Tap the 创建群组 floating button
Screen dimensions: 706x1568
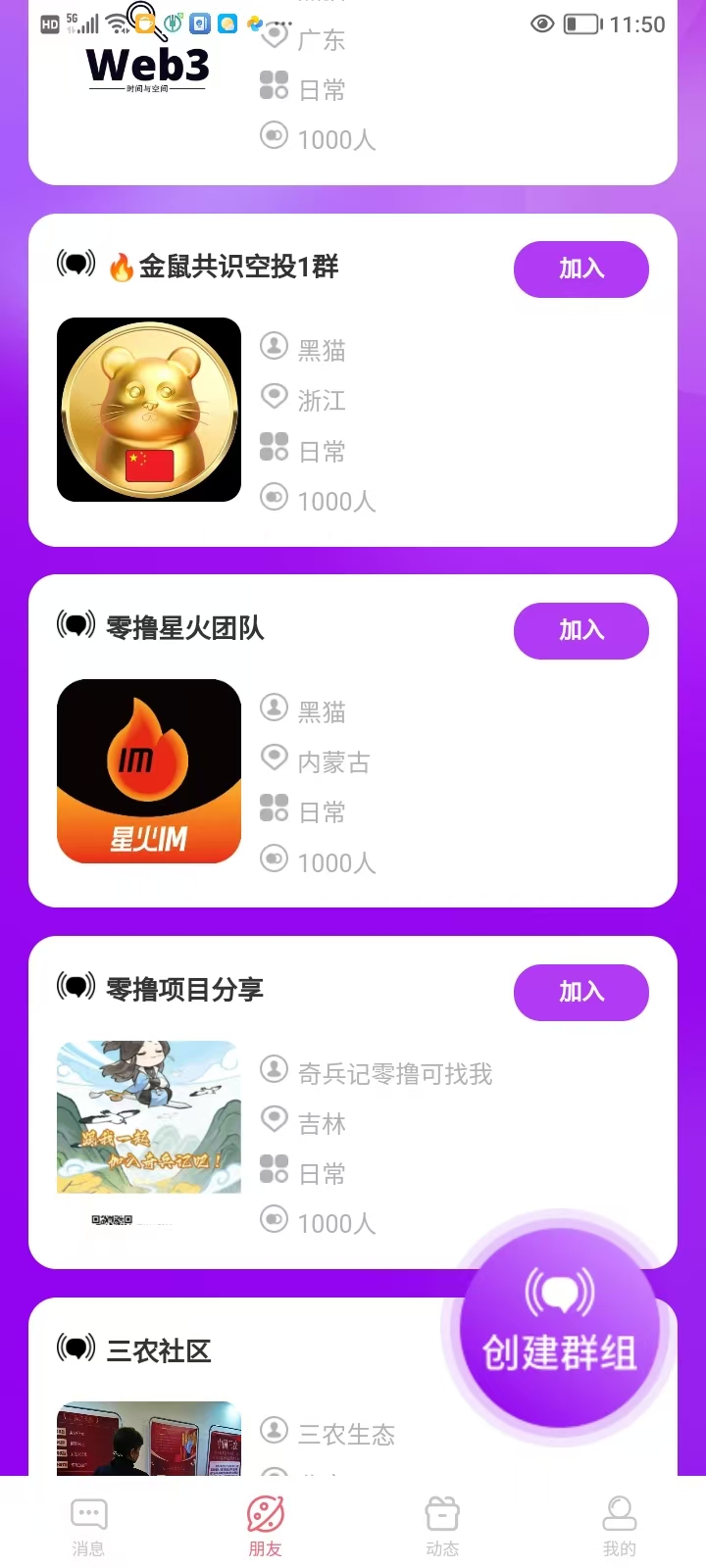coord(560,1326)
